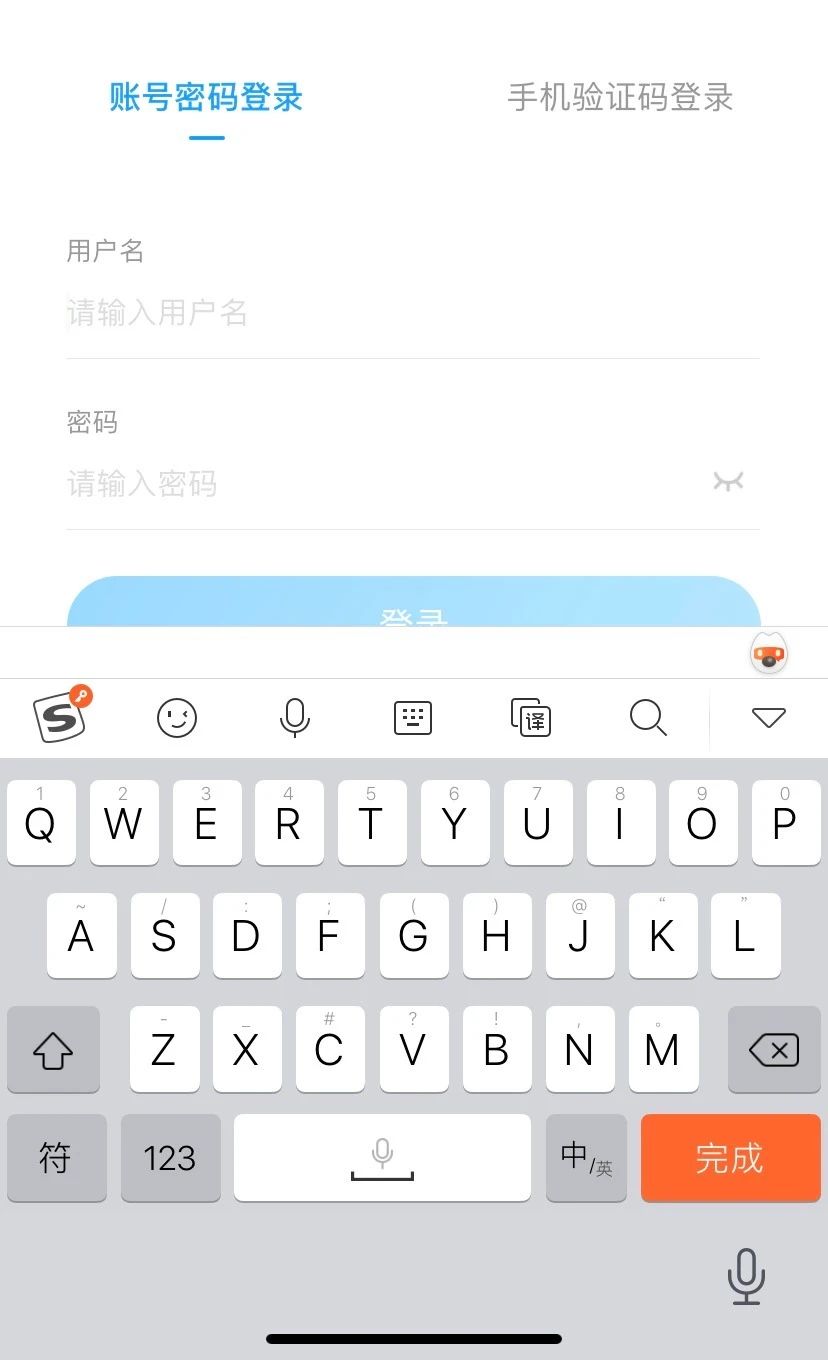Focus the 请输入用户名 username field
This screenshot has width=828, height=1360.
413,313
